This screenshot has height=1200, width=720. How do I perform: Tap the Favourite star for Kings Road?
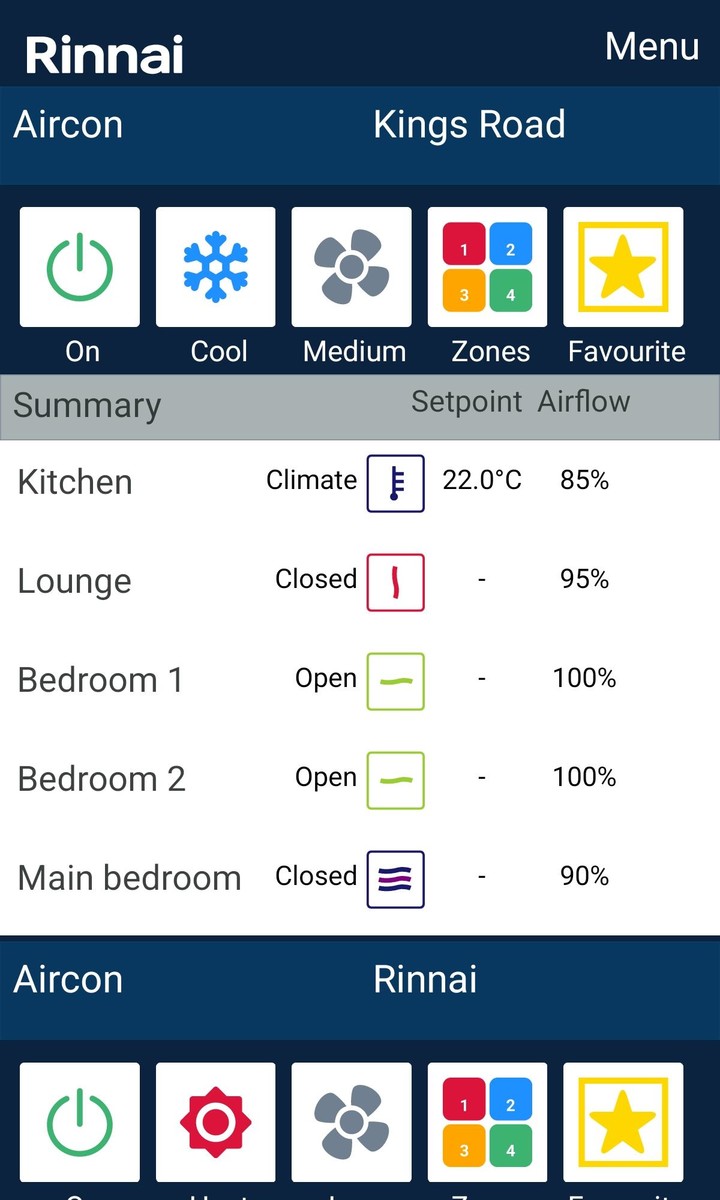tap(623, 266)
